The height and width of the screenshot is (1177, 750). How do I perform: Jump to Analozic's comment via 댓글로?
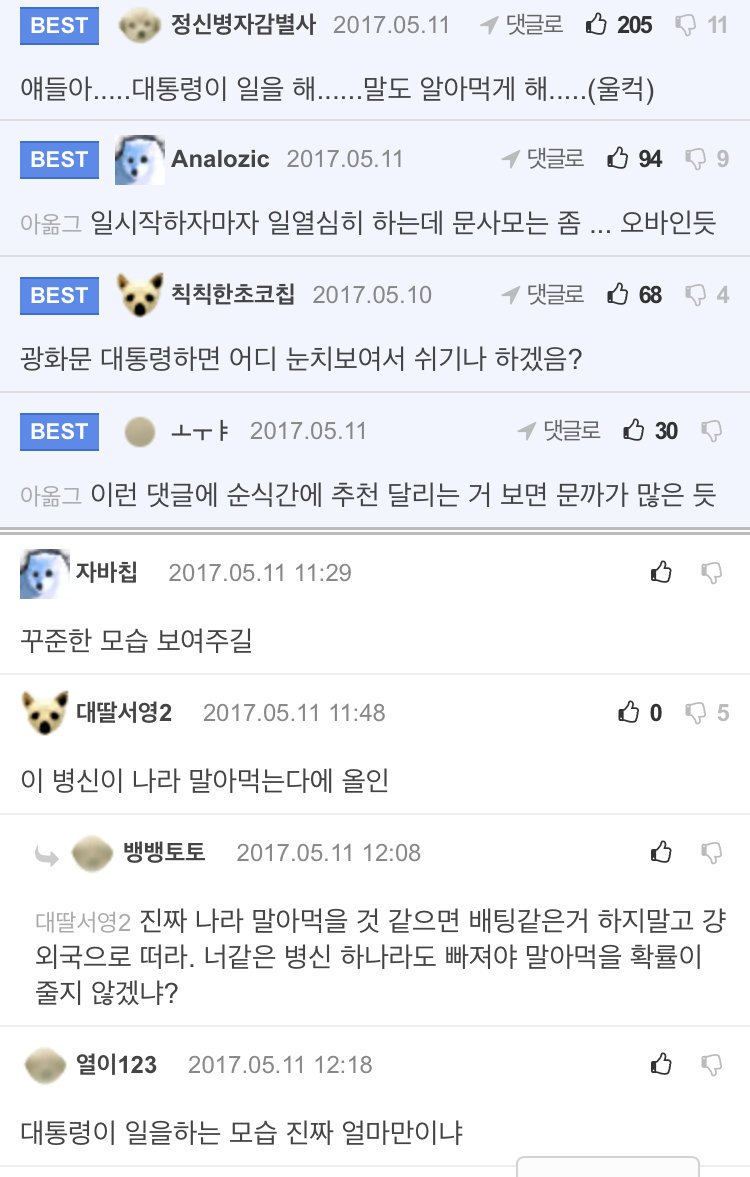click(543, 158)
